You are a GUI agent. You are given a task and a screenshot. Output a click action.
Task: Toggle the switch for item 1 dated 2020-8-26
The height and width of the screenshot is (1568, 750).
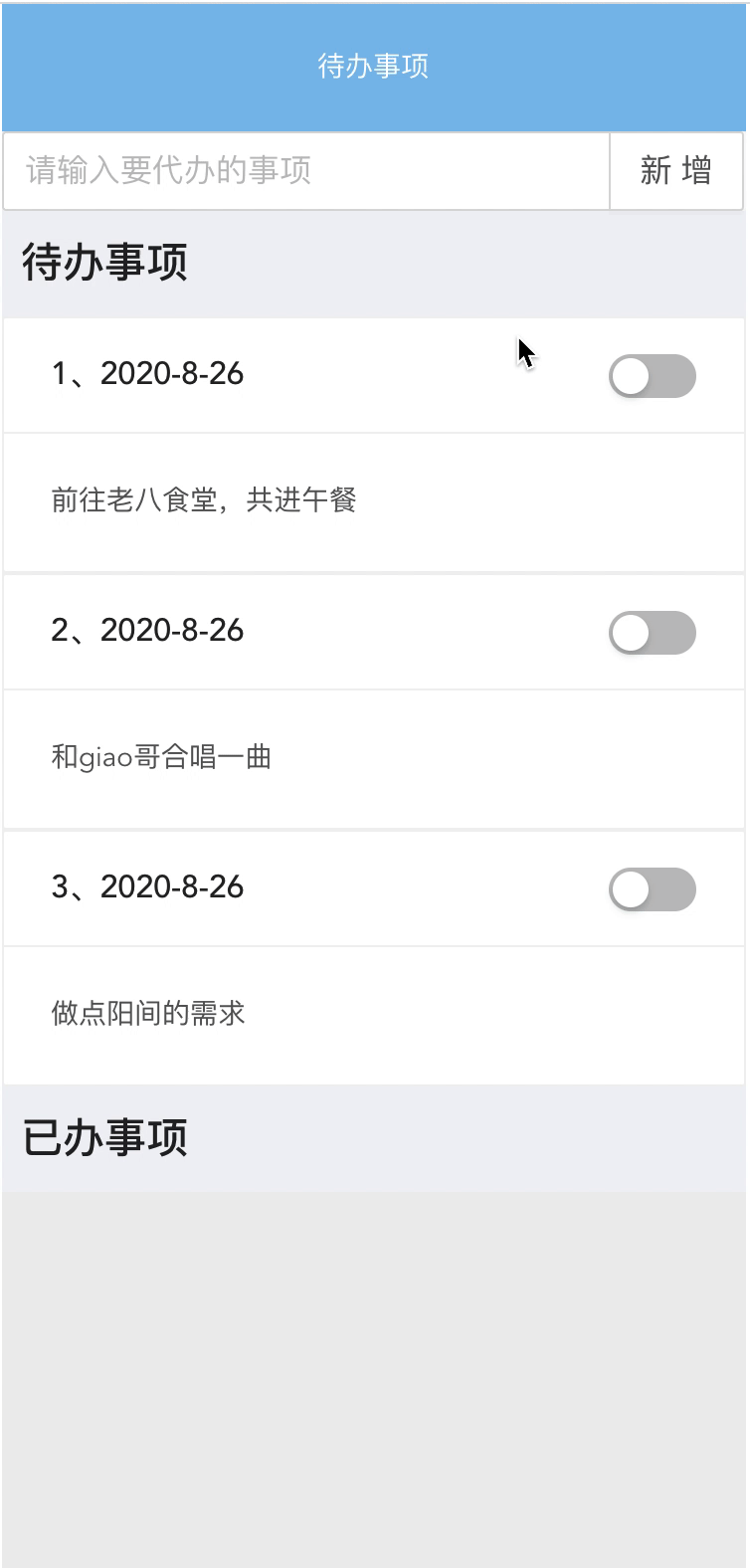652,376
